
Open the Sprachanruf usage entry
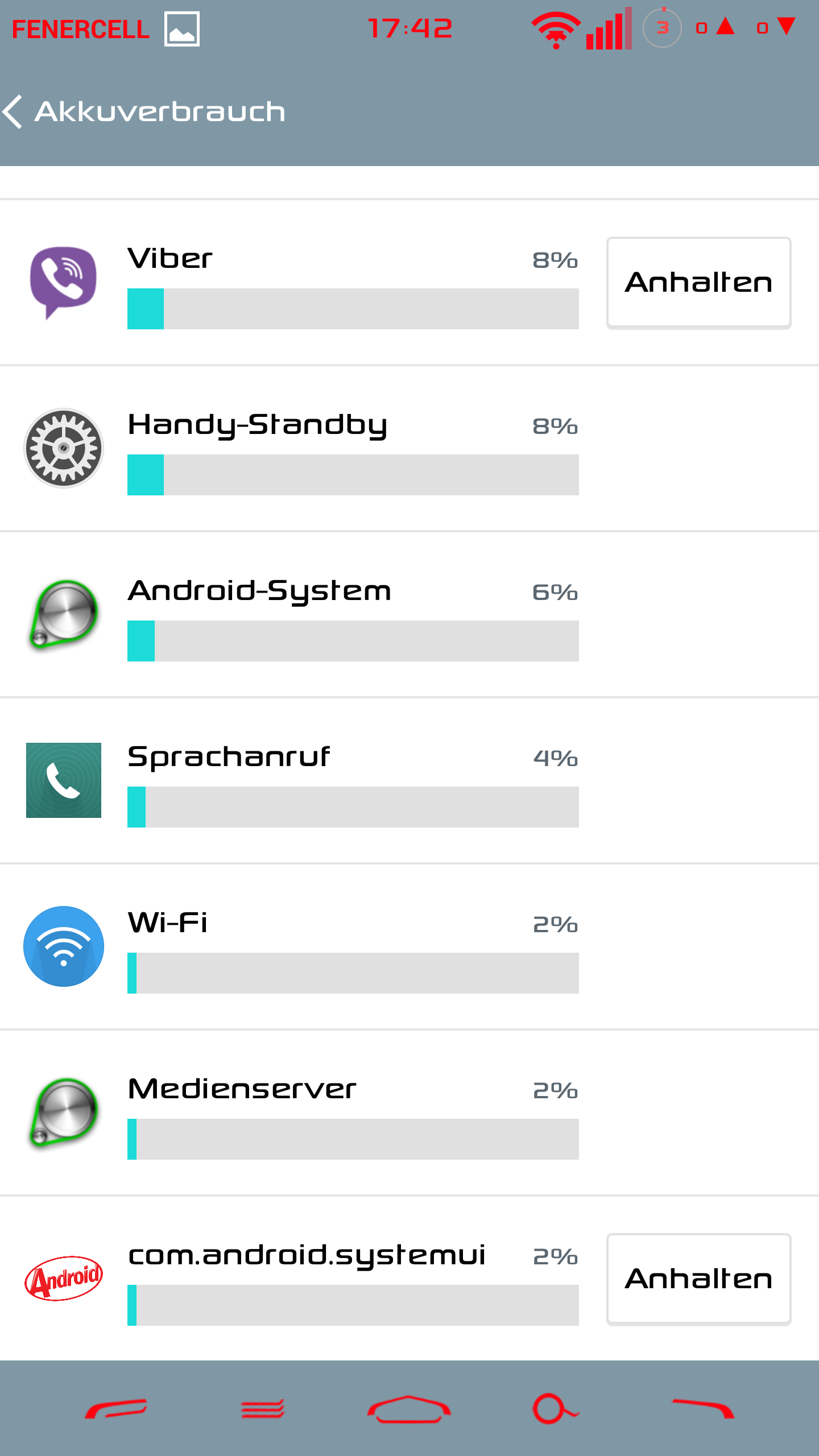click(409, 781)
